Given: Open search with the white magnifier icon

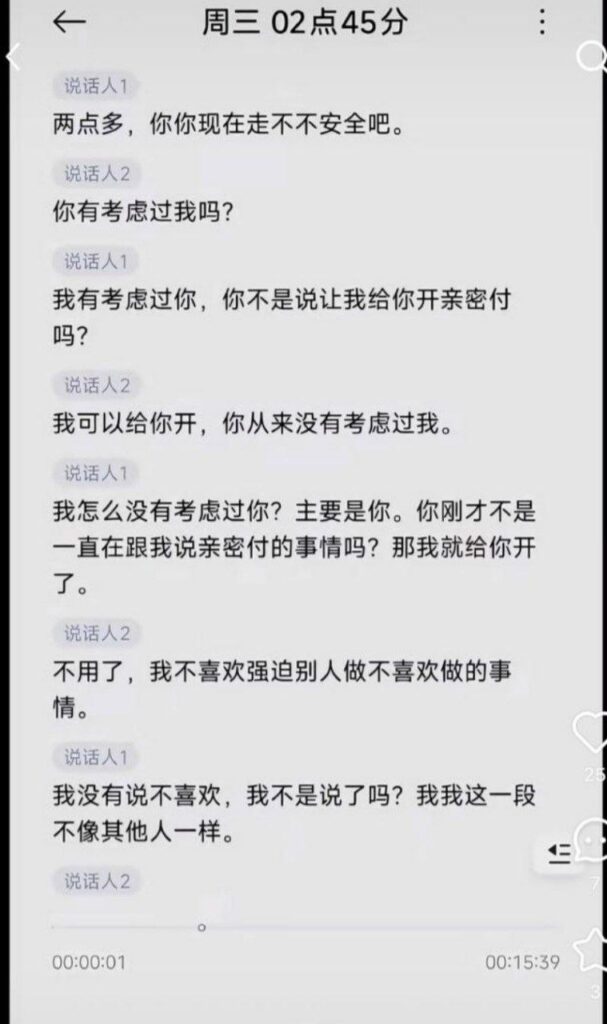Looking at the screenshot, I should point(594,57).
